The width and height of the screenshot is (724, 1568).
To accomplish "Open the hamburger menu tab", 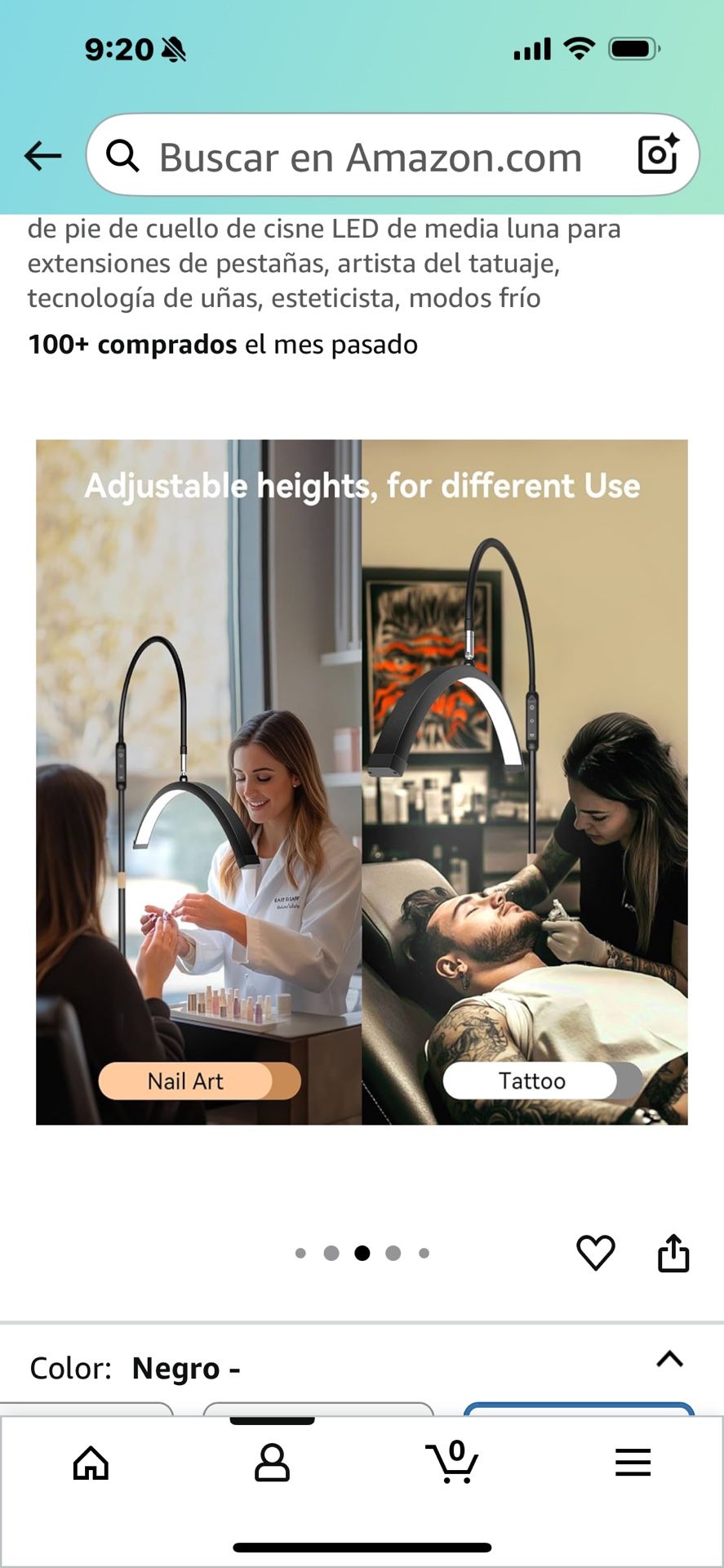I will (x=633, y=1463).
